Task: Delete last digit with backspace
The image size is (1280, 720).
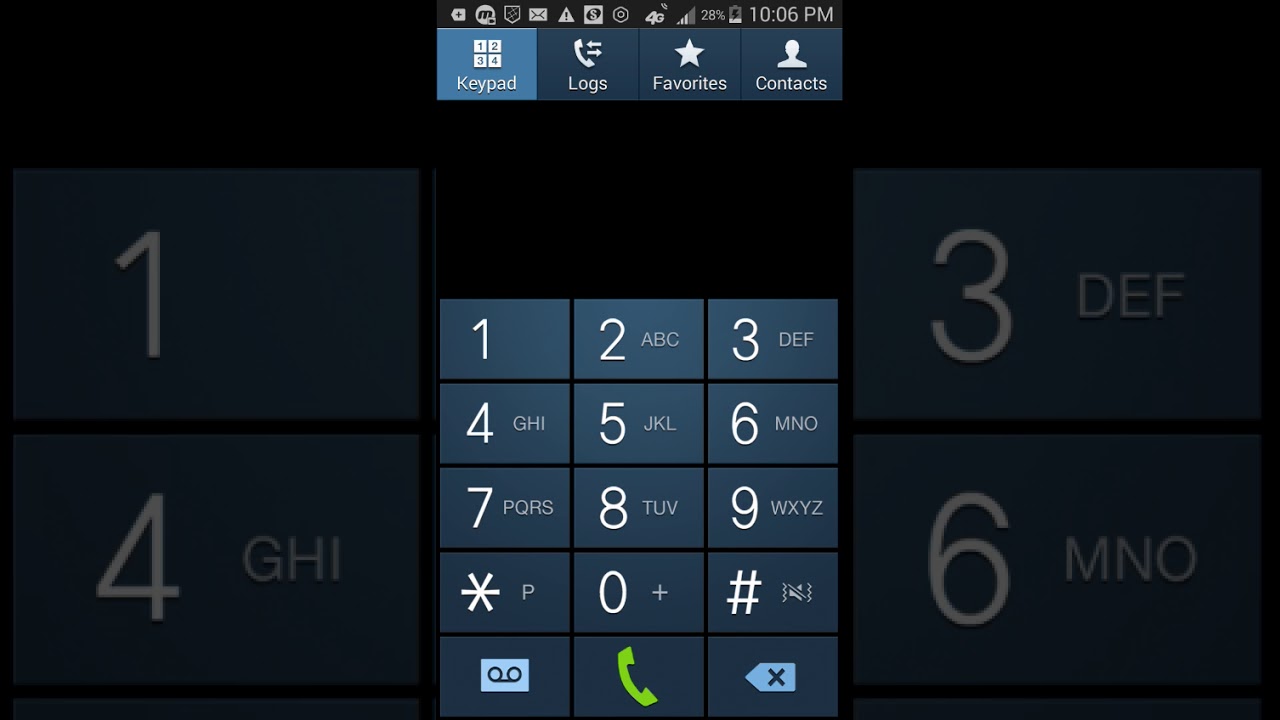Action: pyautogui.click(x=773, y=676)
